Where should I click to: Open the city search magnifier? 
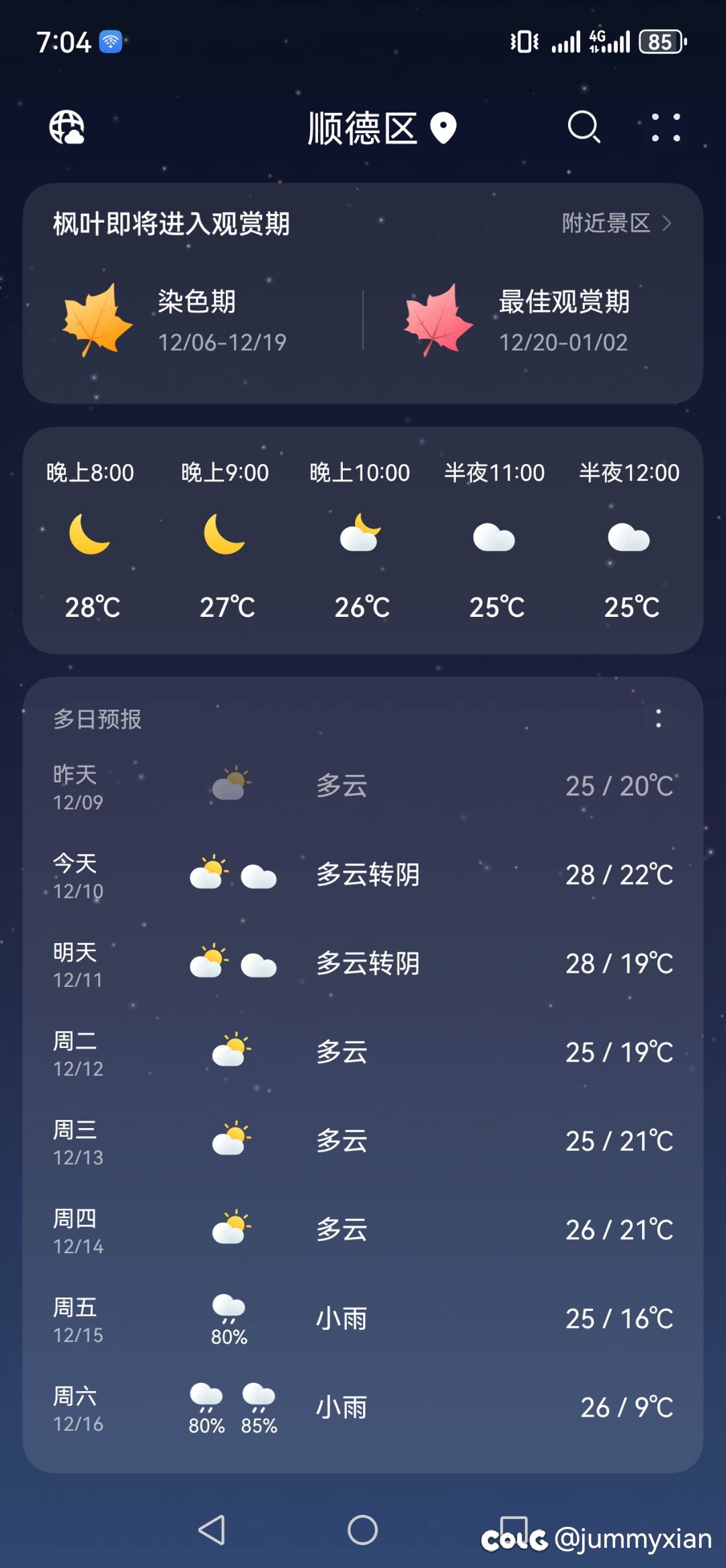(x=583, y=126)
